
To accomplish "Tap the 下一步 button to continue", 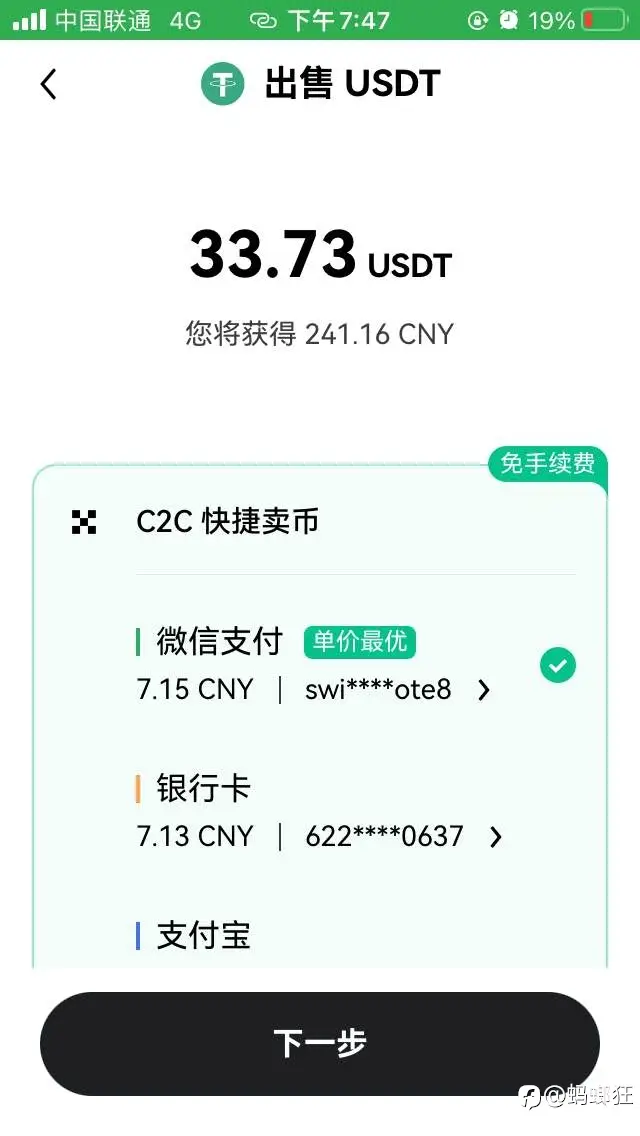I will (320, 1043).
